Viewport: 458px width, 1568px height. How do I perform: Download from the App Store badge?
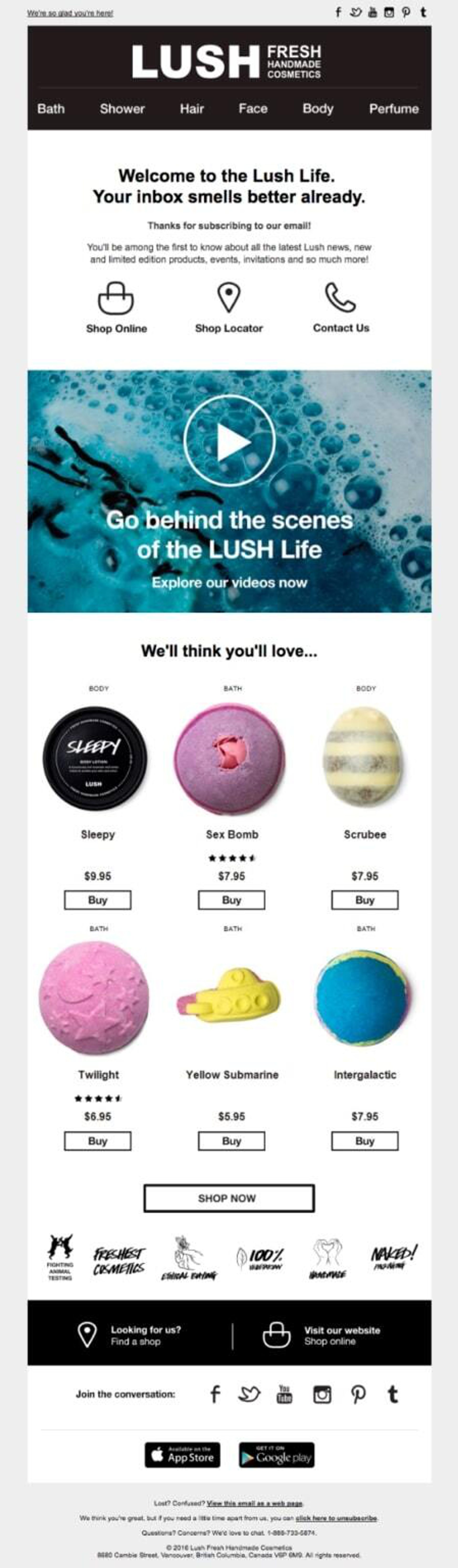pos(182,1455)
